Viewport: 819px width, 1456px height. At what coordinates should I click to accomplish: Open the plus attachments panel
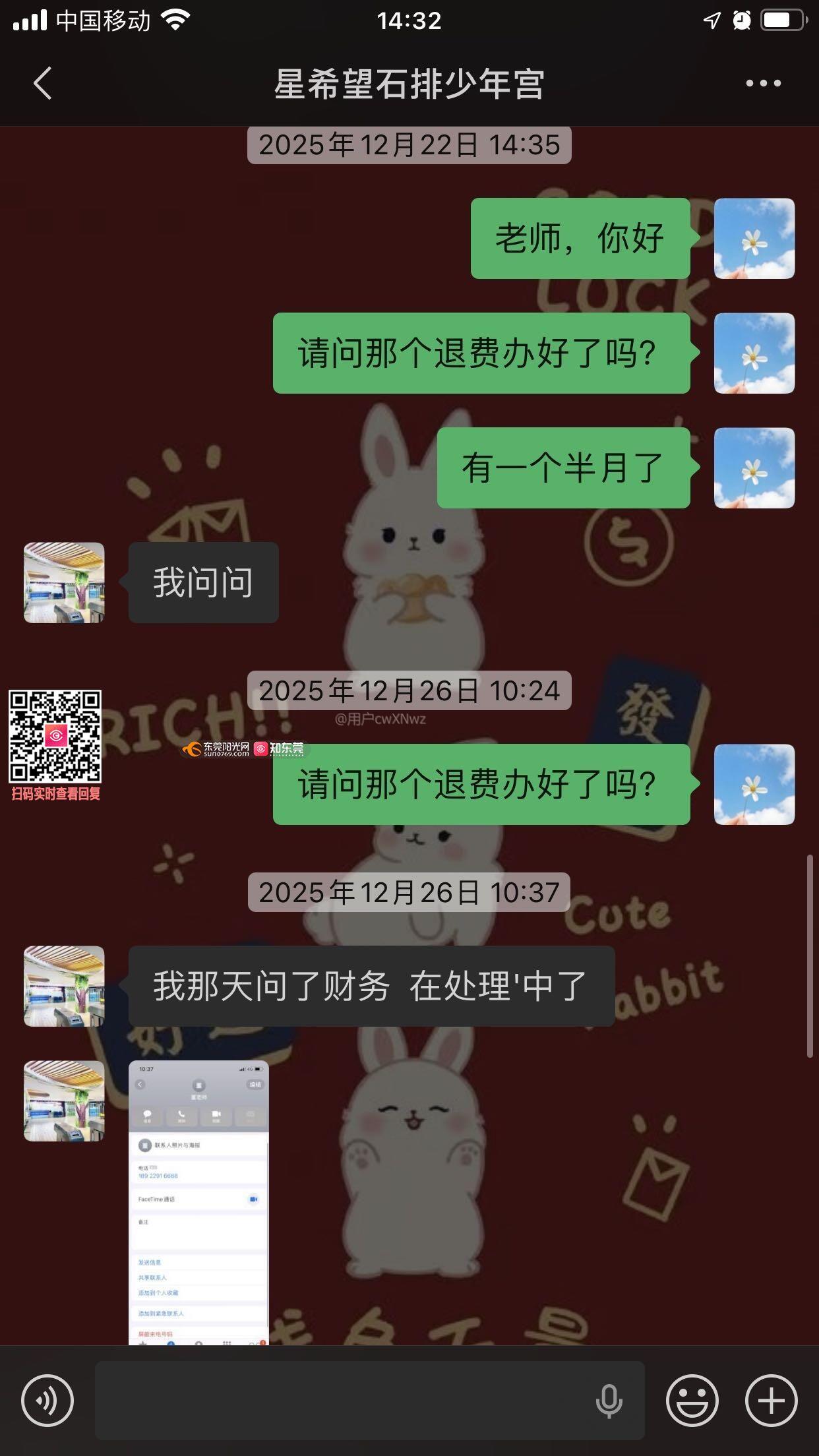(x=771, y=1400)
